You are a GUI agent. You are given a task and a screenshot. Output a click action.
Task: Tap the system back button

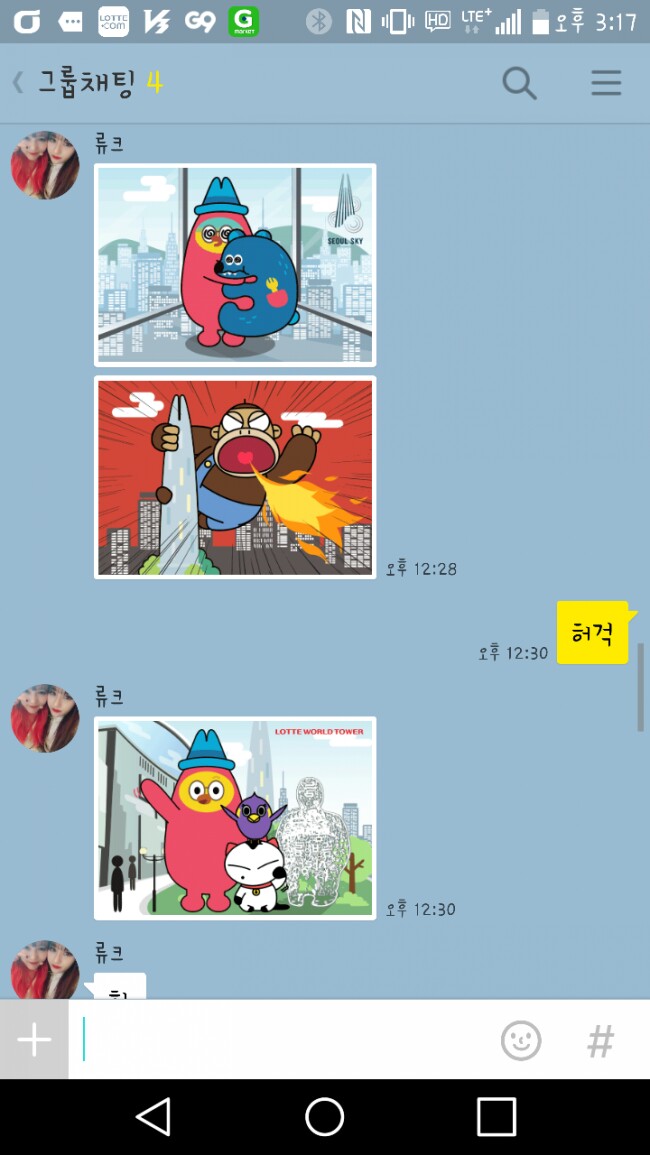pos(154,1117)
